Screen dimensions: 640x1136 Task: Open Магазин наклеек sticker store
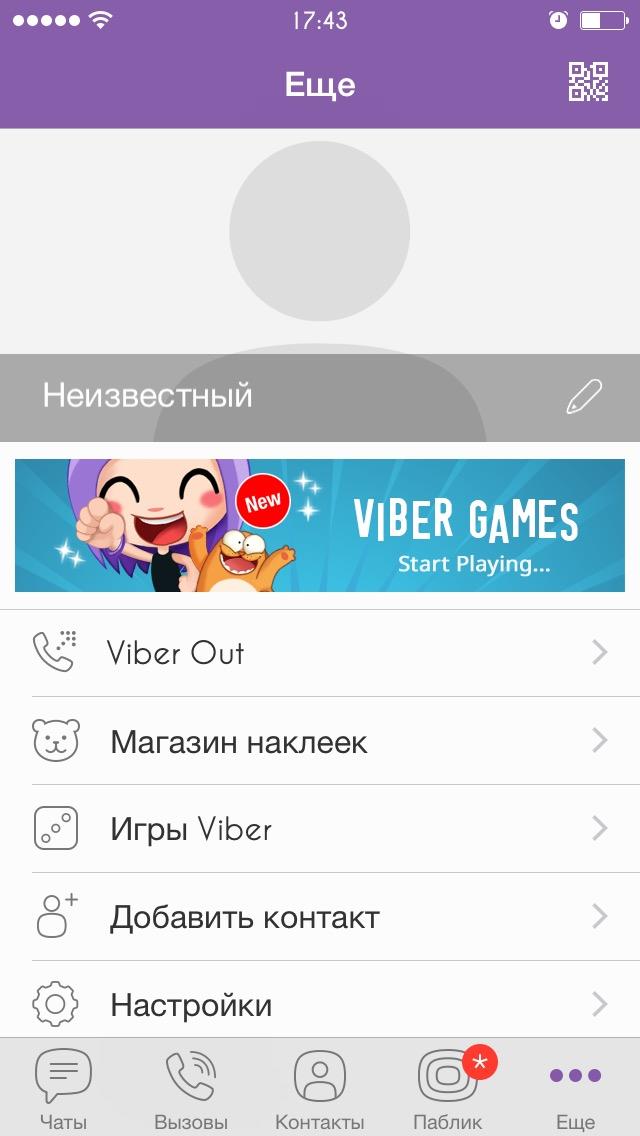[320, 741]
